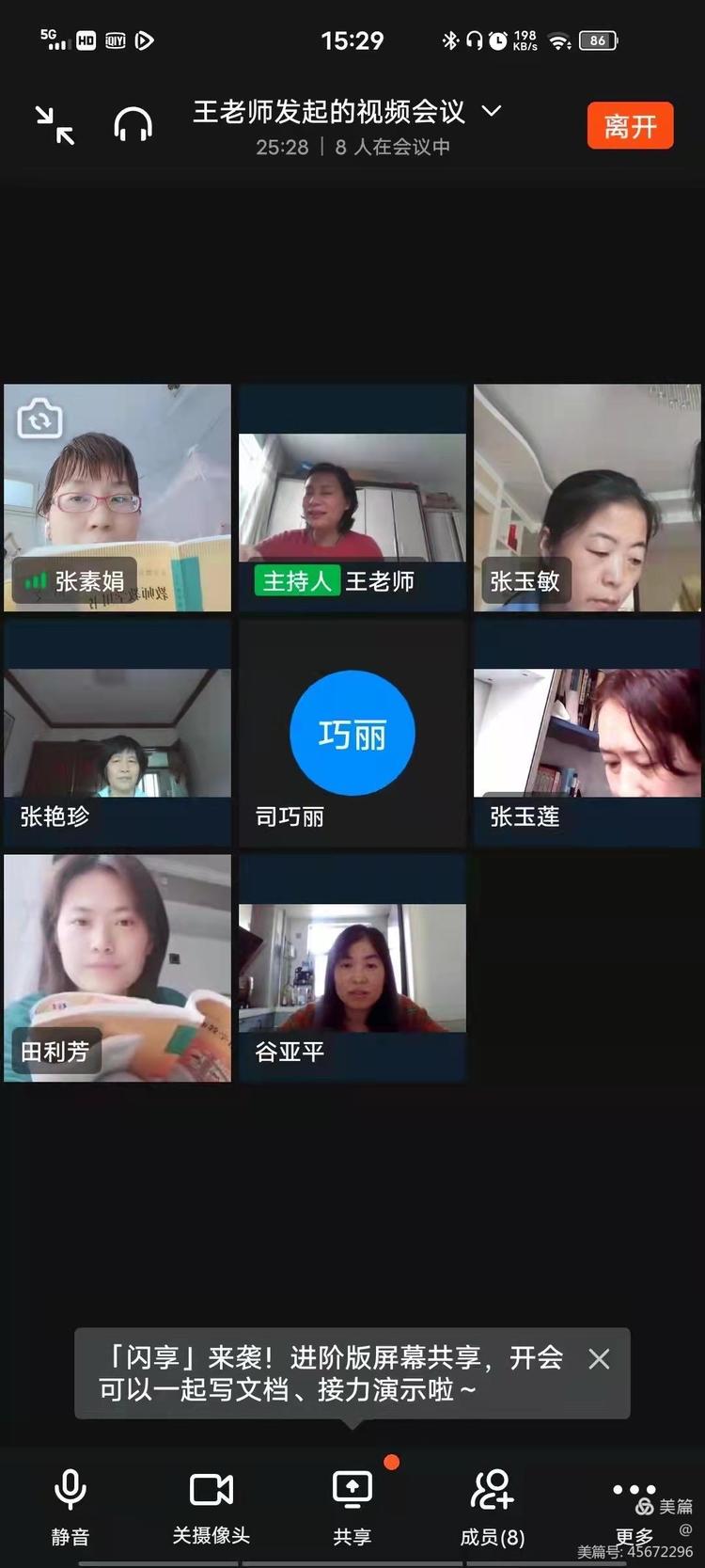Open host 王老师's video tile
Image resolution: width=705 pixels, height=1568 pixels.
coord(352,499)
